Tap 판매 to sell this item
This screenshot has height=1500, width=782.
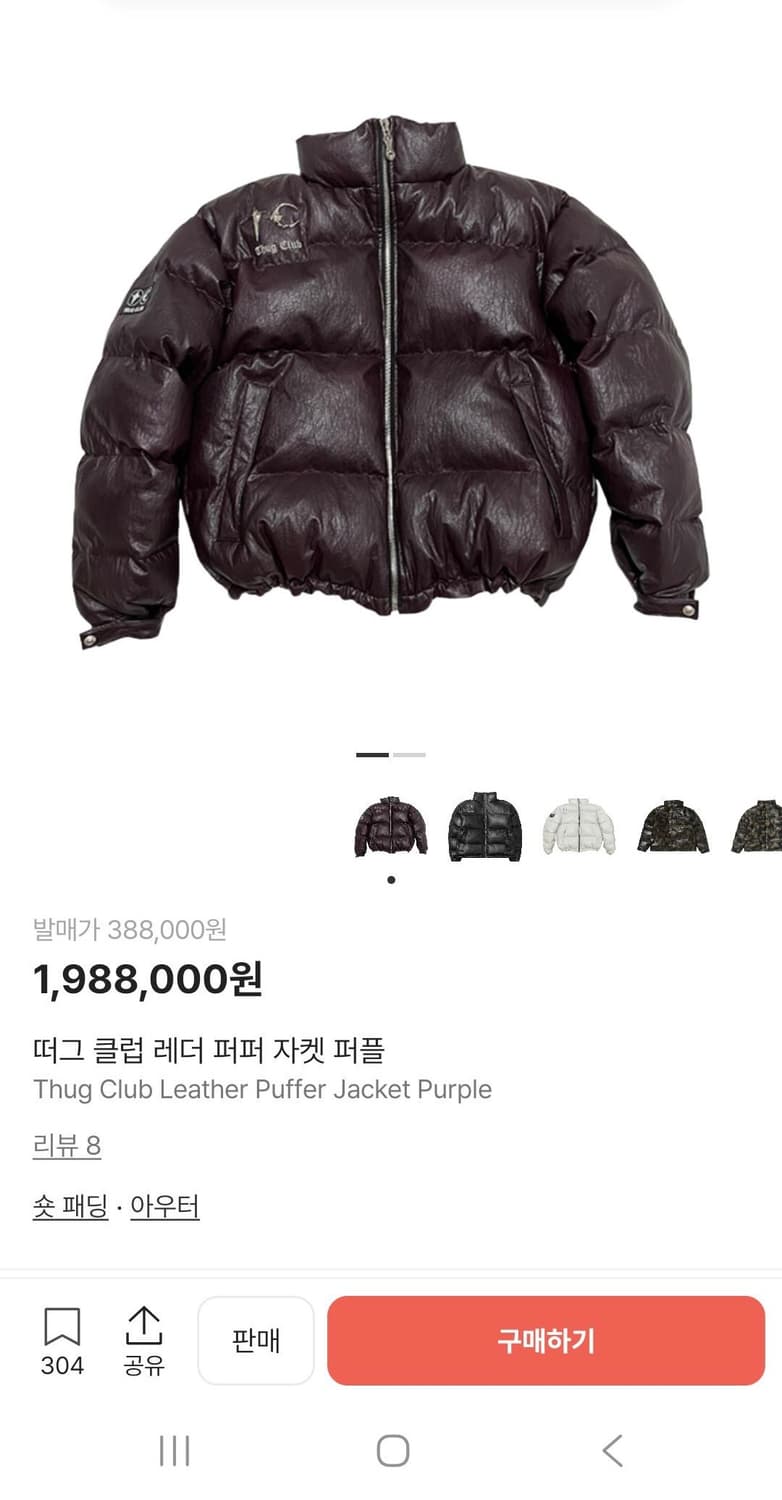tap(255, 1340)
